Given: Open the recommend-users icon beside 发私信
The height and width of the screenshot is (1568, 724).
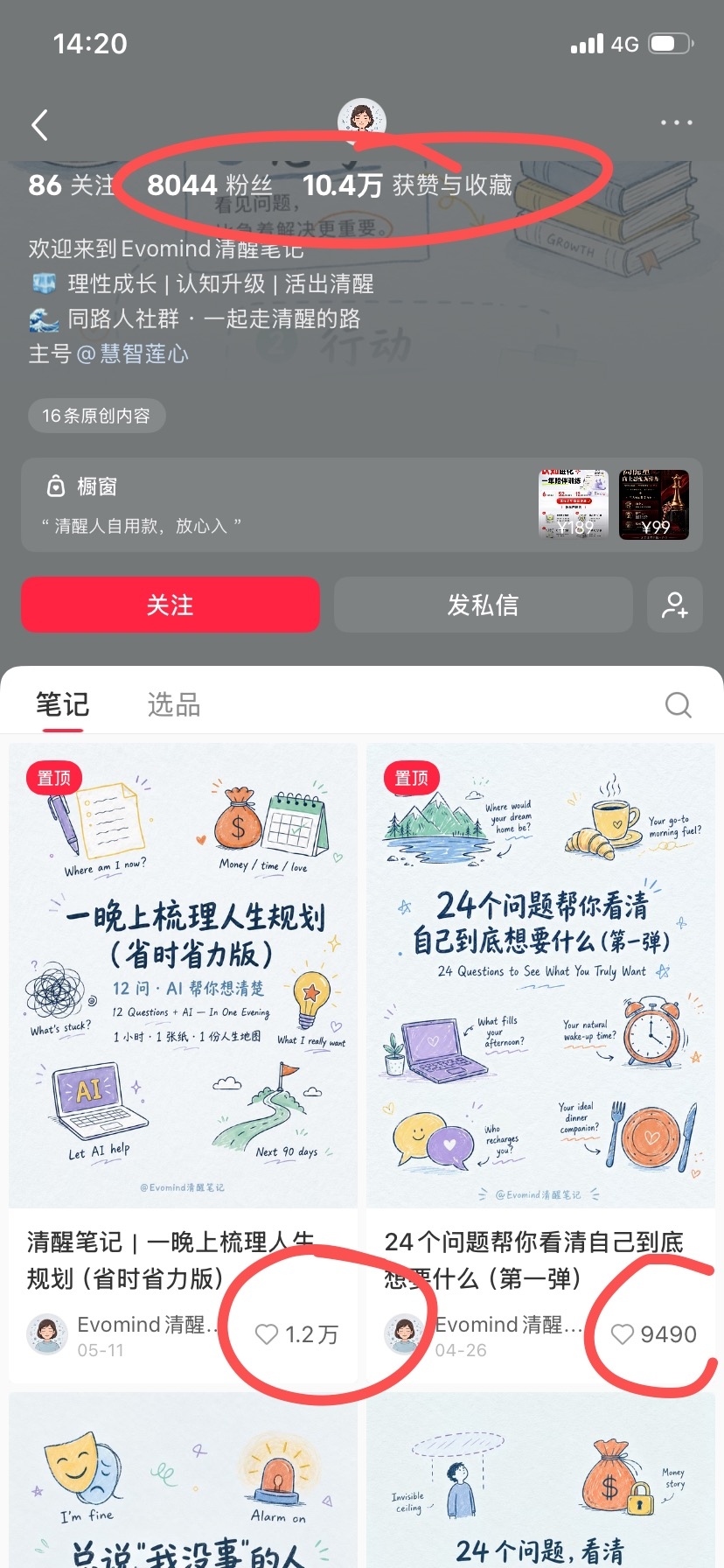Looking at the screenshot, I should (674, 605).
